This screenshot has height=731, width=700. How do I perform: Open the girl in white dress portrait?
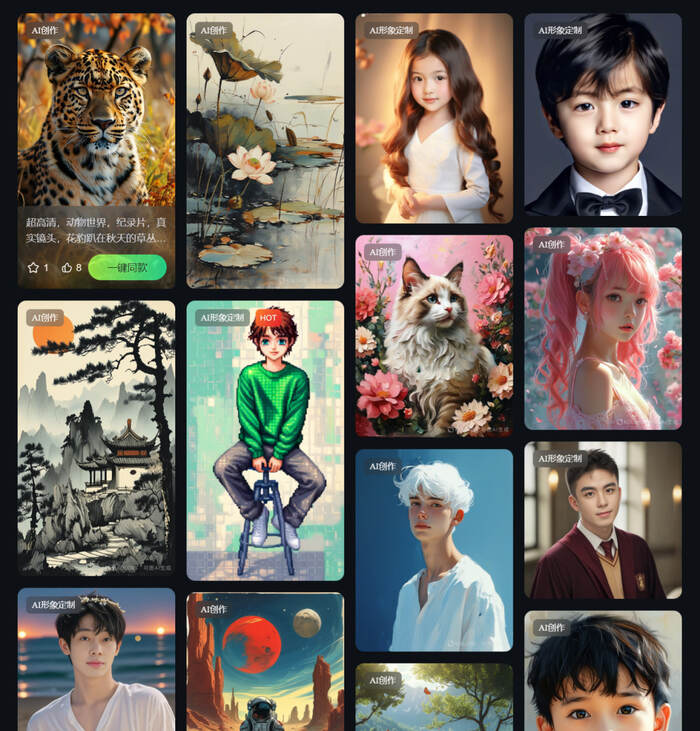434,118
